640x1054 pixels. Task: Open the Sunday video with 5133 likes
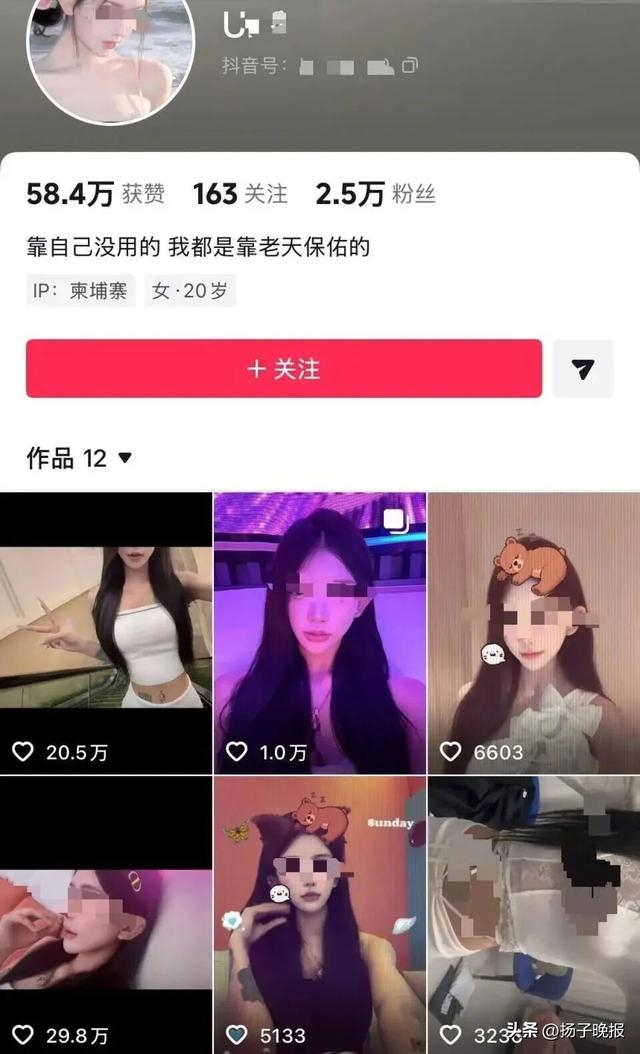(320, 916)
